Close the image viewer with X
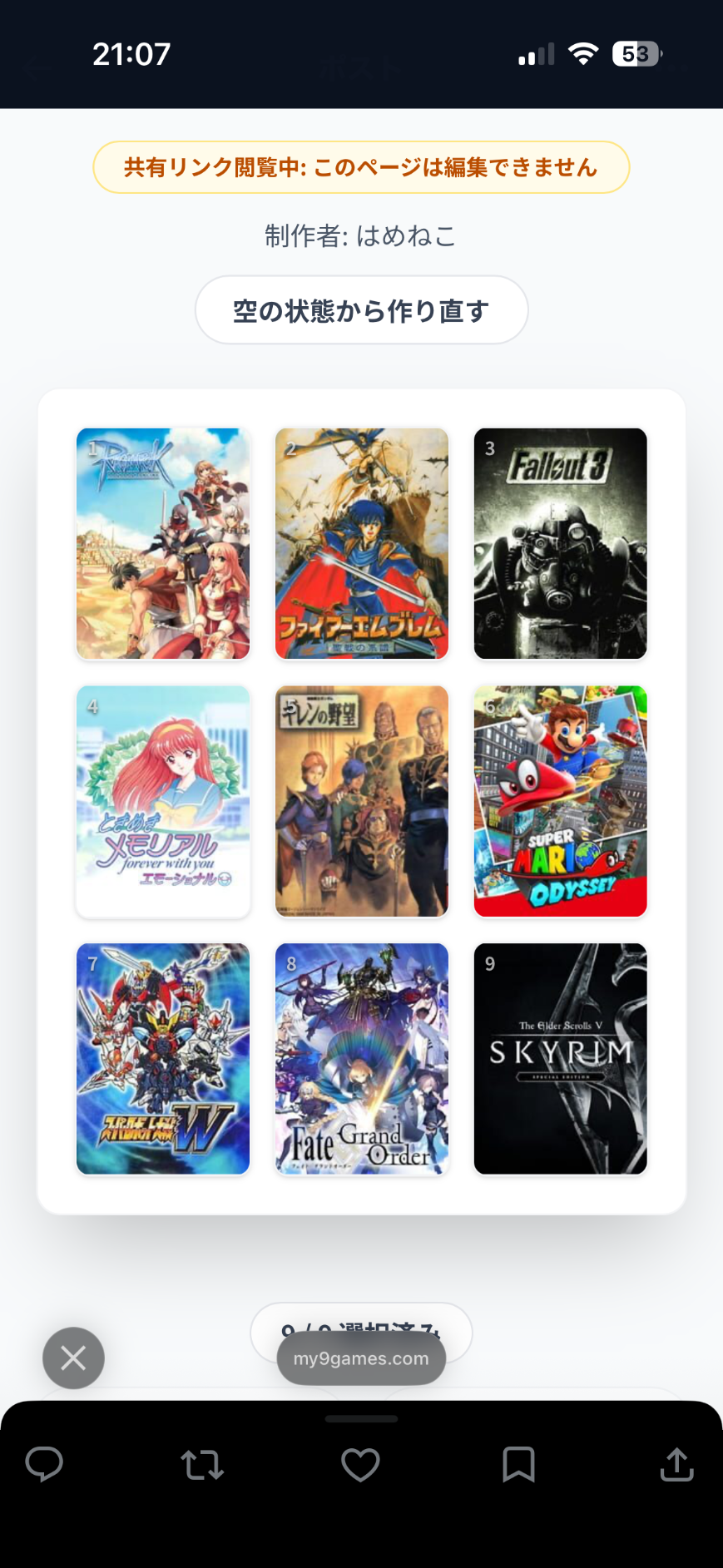 coord(73,1358)
